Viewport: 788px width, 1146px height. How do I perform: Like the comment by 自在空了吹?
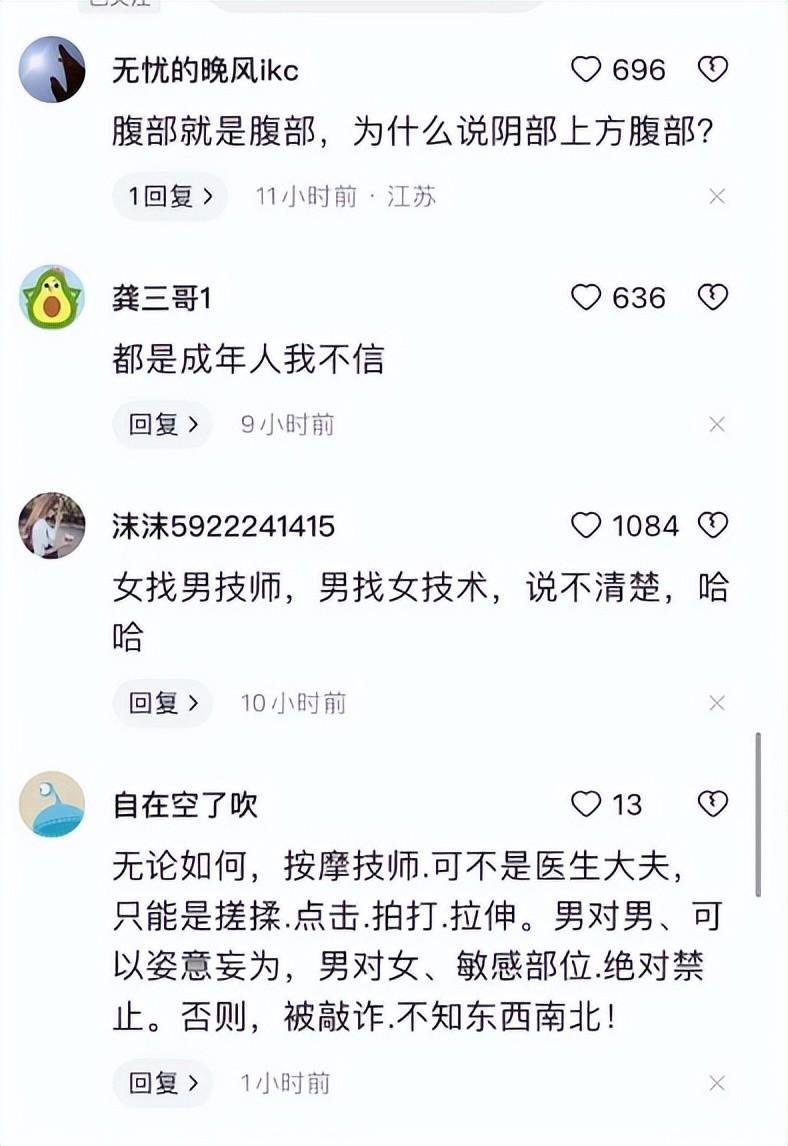586,804
